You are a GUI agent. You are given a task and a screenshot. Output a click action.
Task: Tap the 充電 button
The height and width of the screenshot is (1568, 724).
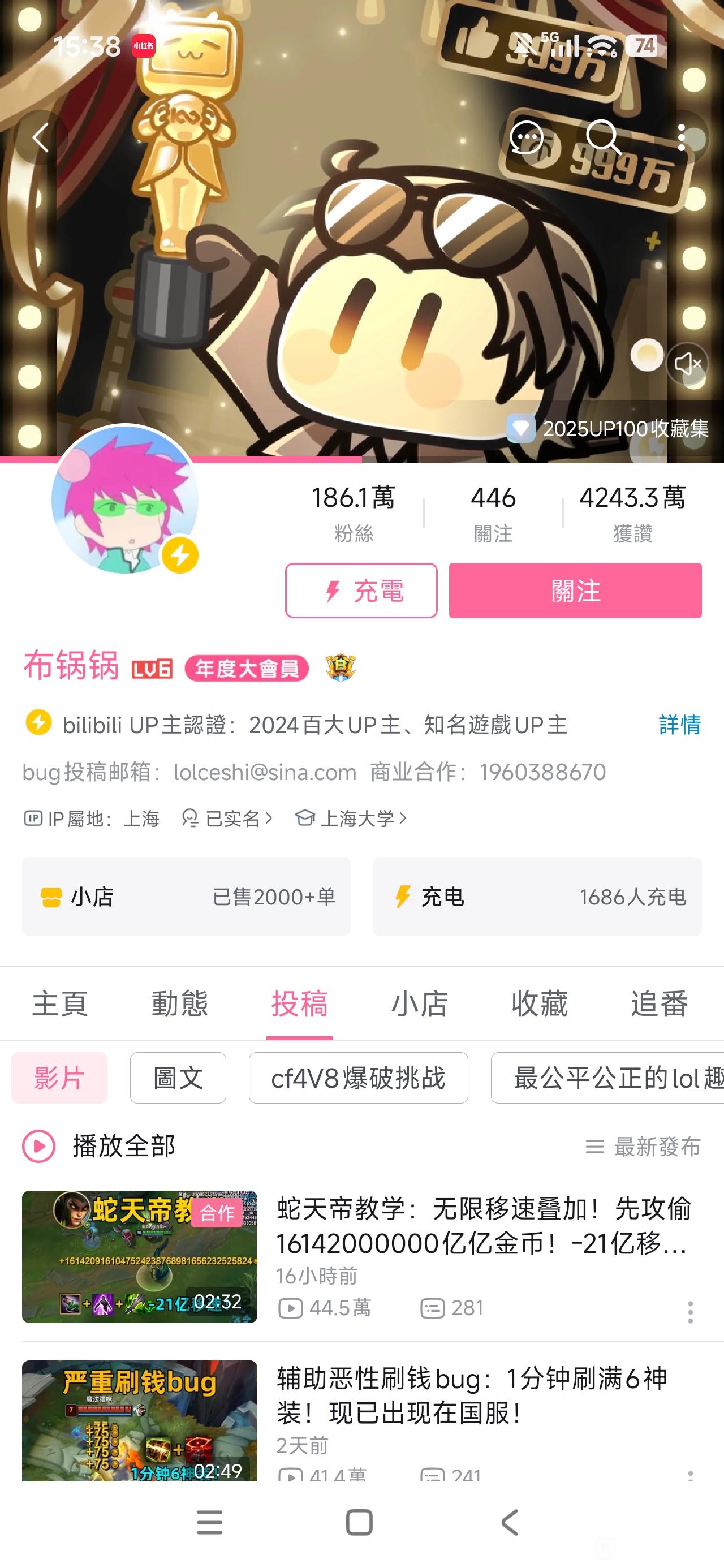[361, 591]
